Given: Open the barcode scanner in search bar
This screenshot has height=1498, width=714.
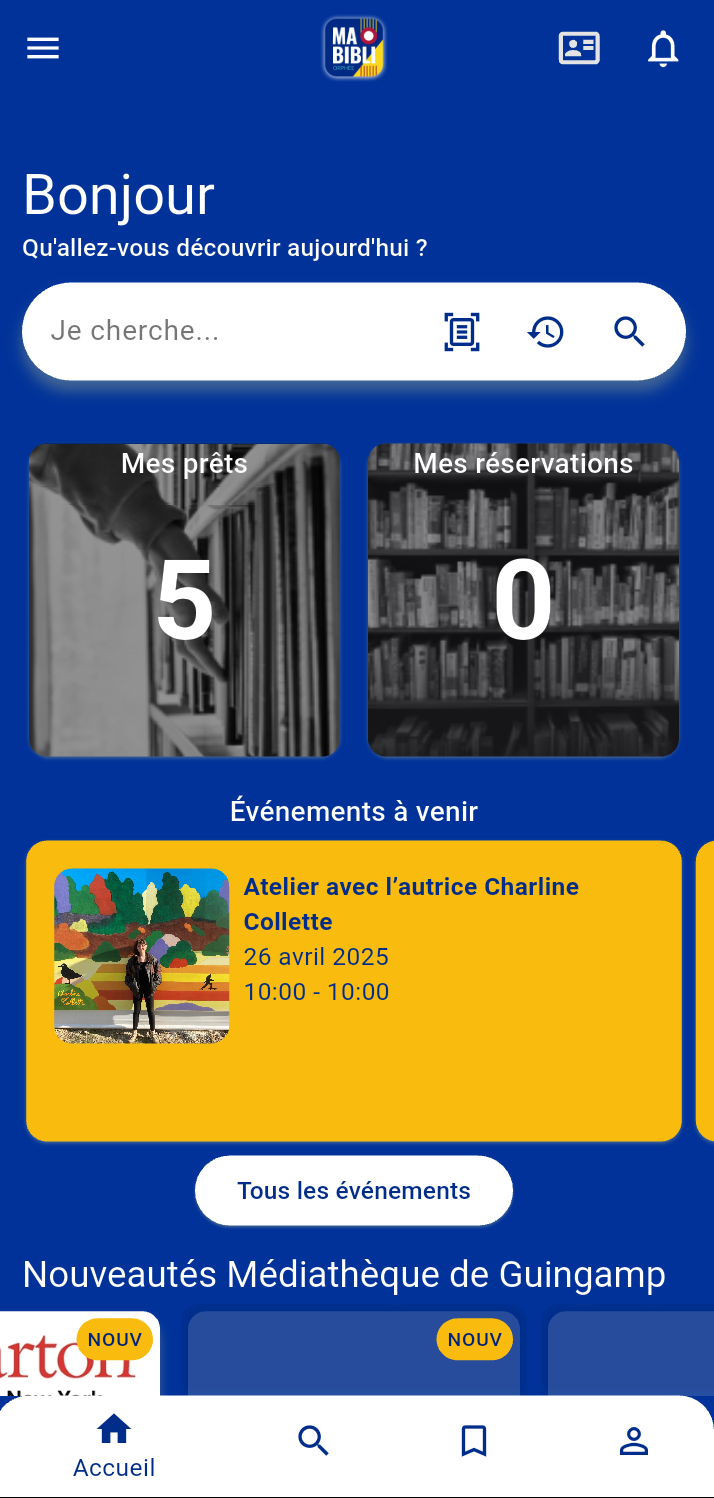Looking at the screenshot, I should [x=462, y=331].
